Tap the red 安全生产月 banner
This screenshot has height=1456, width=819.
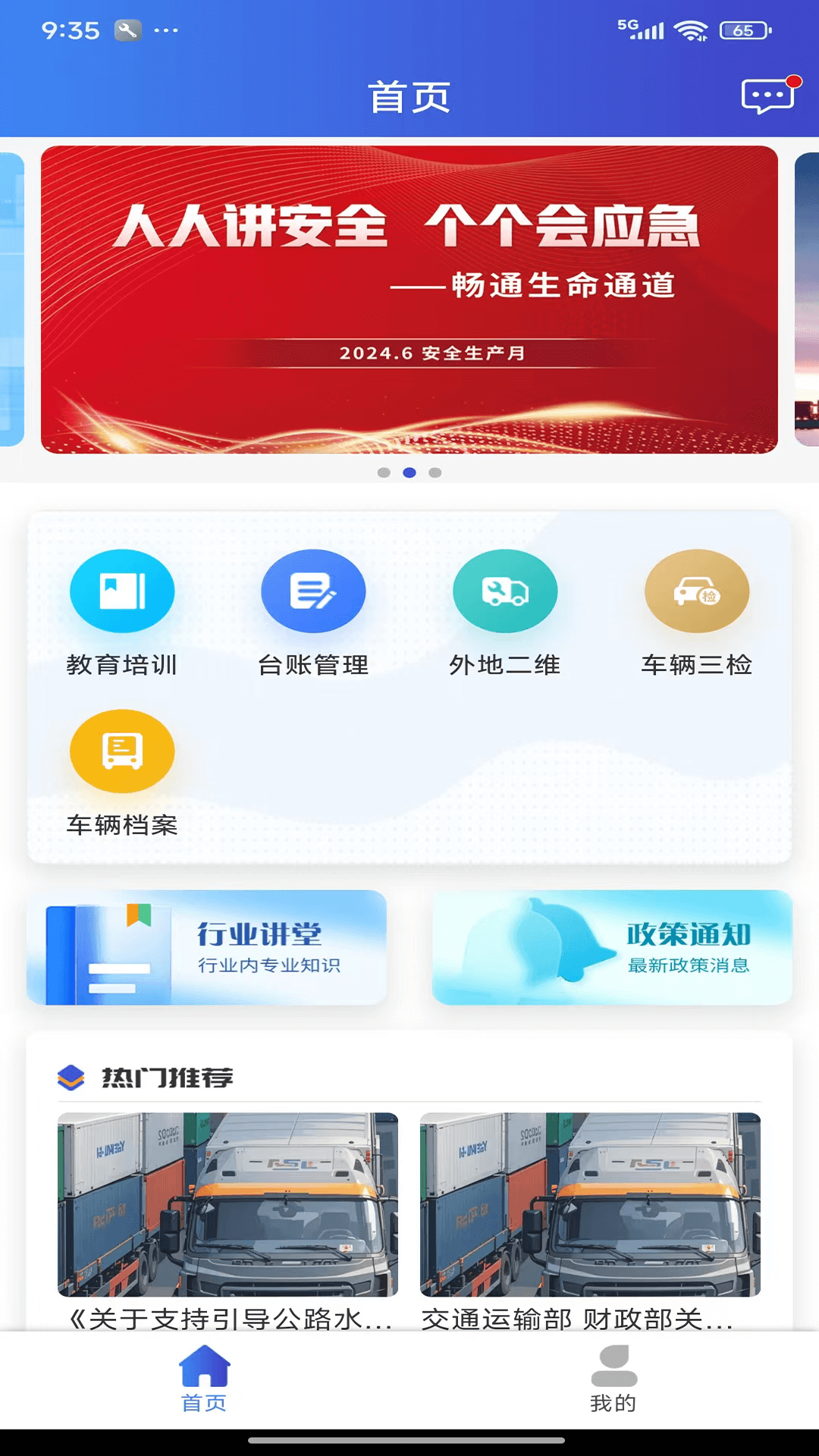pos(409,296)
